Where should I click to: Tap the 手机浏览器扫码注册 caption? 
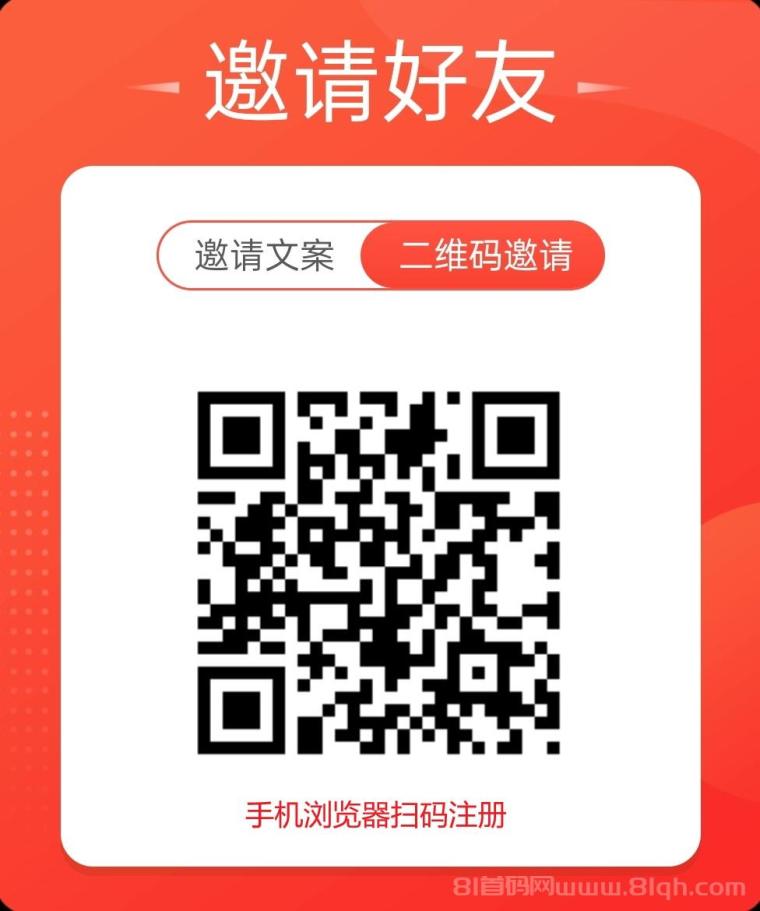click(x=378, y=813)
